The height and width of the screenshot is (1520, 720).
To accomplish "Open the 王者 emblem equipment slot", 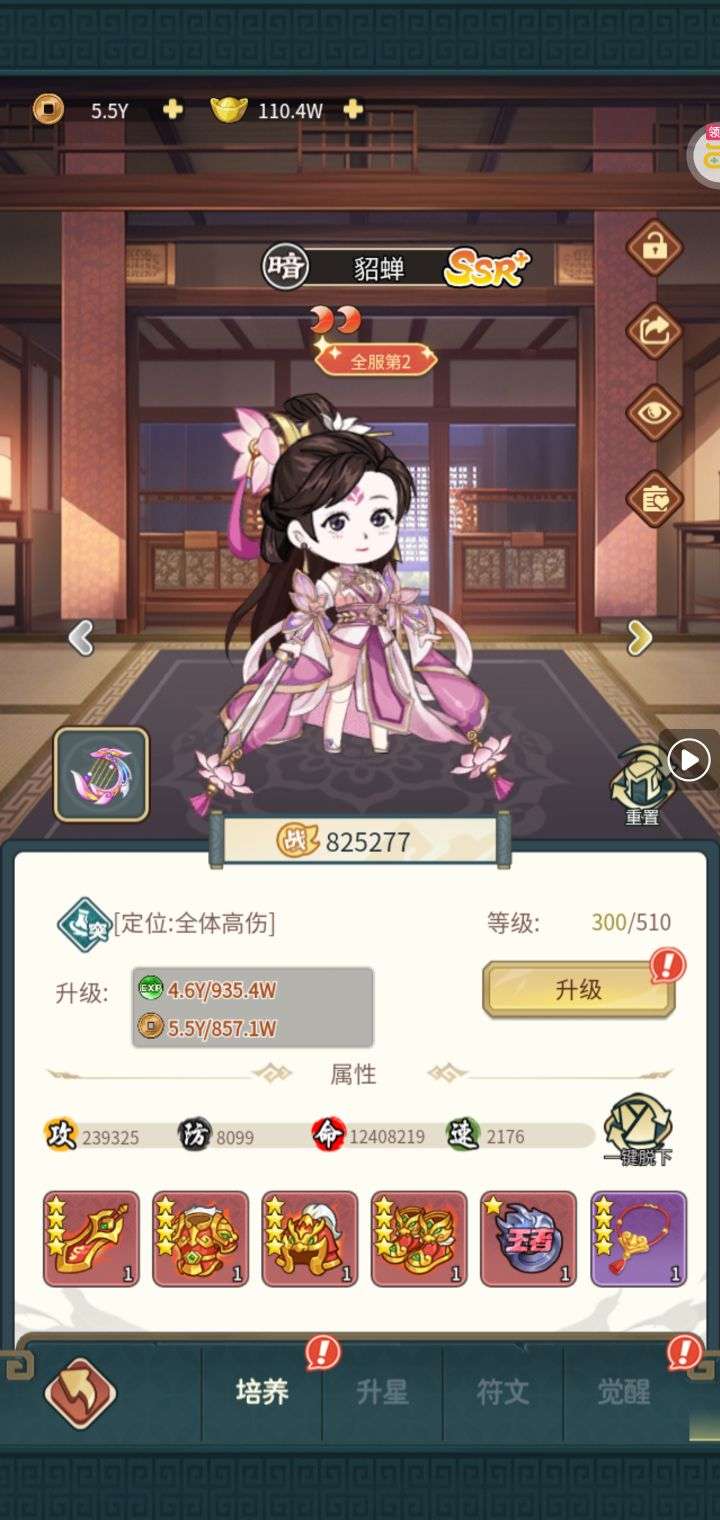I will coord(528,1238).
